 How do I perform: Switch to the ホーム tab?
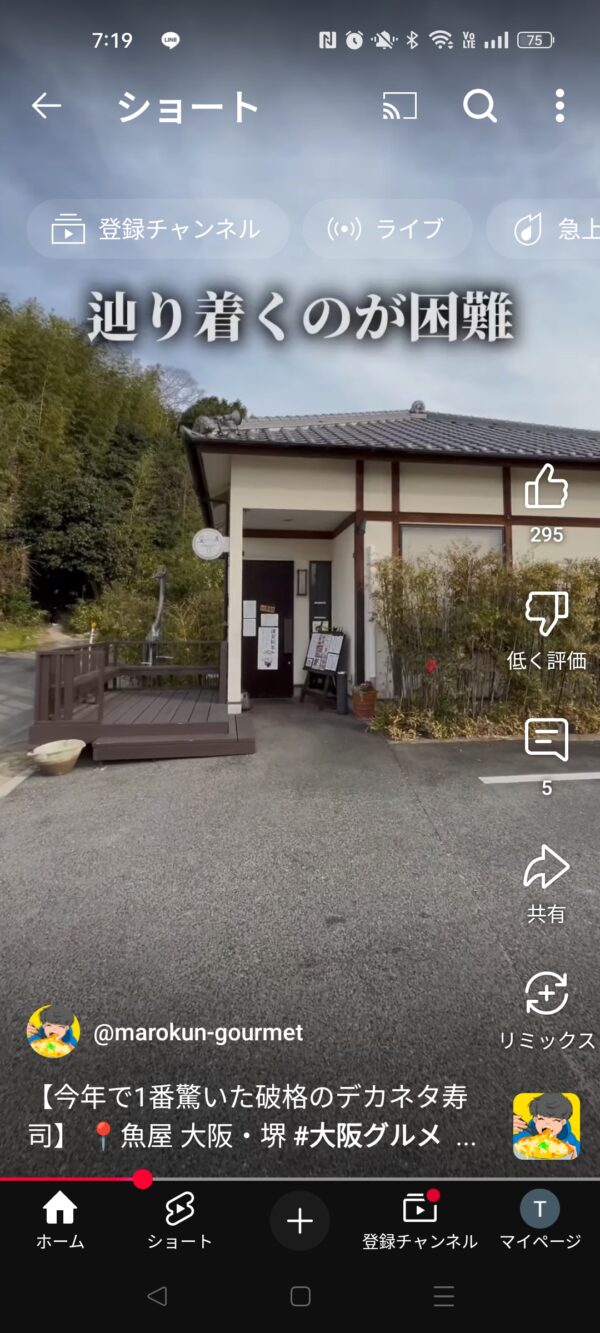(60, 1221)
